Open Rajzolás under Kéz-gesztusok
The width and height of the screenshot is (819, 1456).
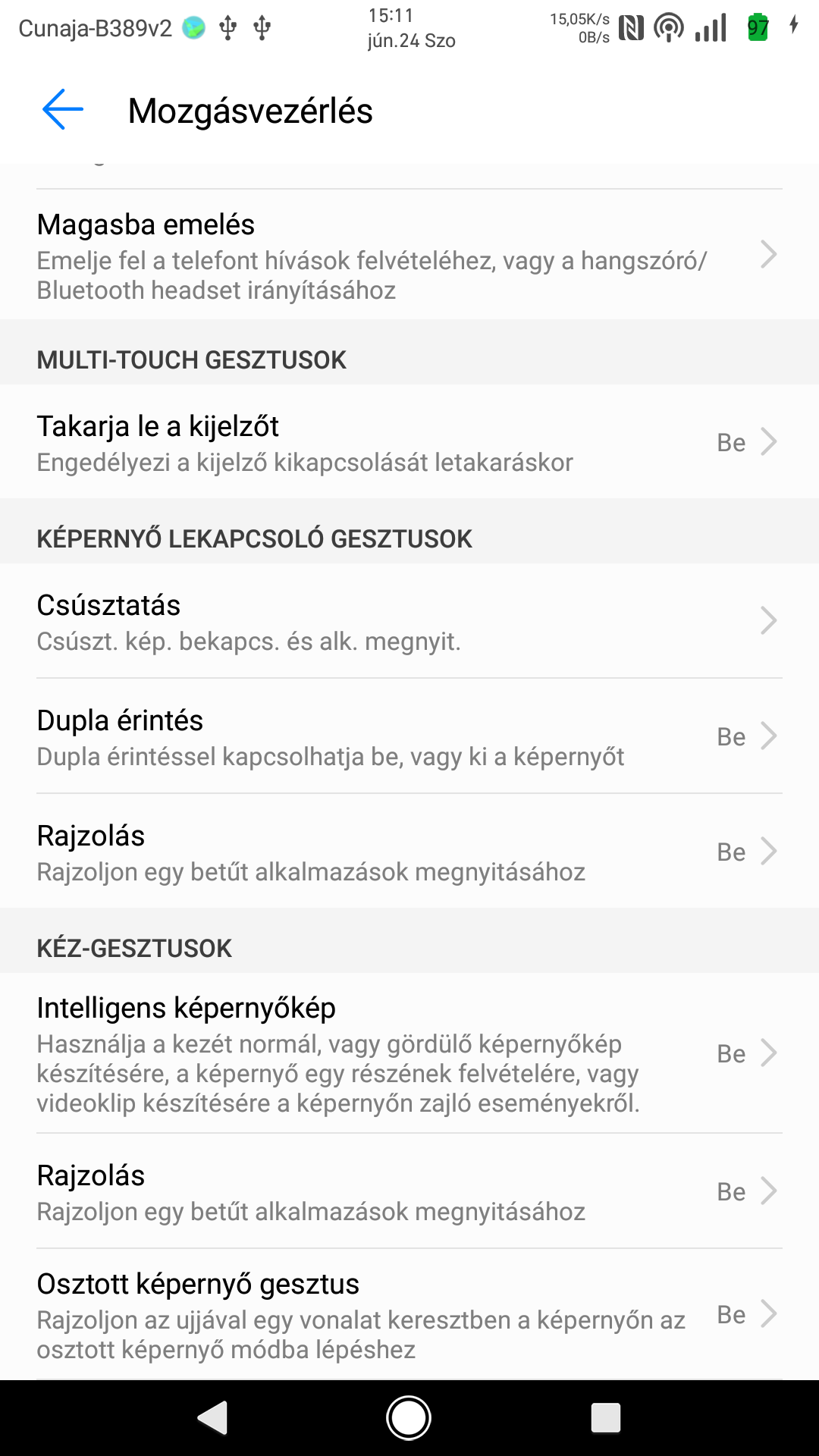pos(409,1191)
